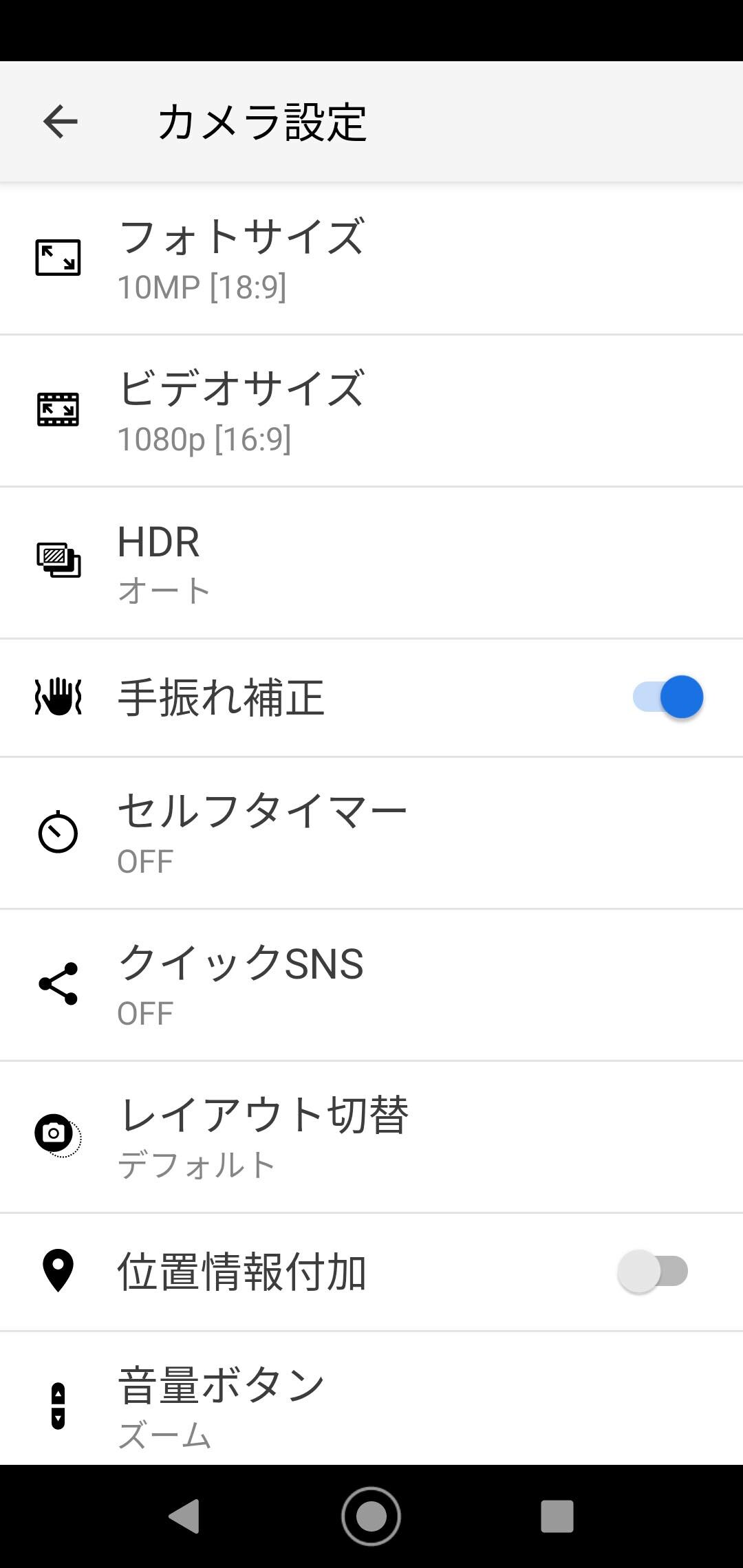Go back from カメラ設定 screen

click(61, 122)
